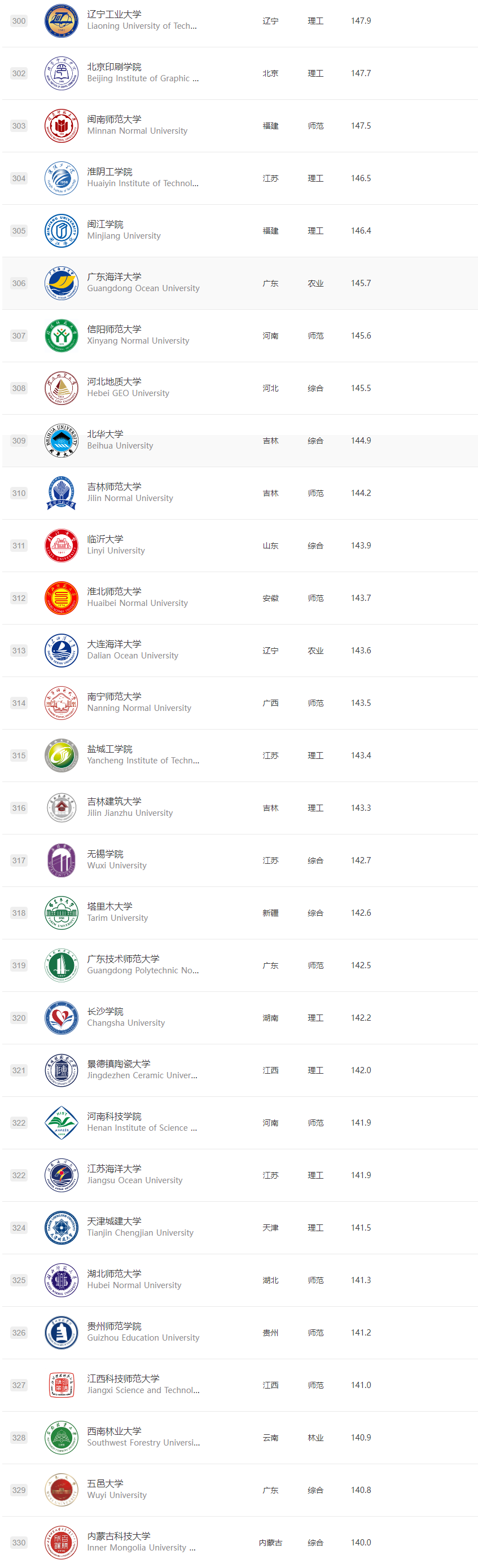
Task: Open Wuxi University page
Action: [116, 860]
